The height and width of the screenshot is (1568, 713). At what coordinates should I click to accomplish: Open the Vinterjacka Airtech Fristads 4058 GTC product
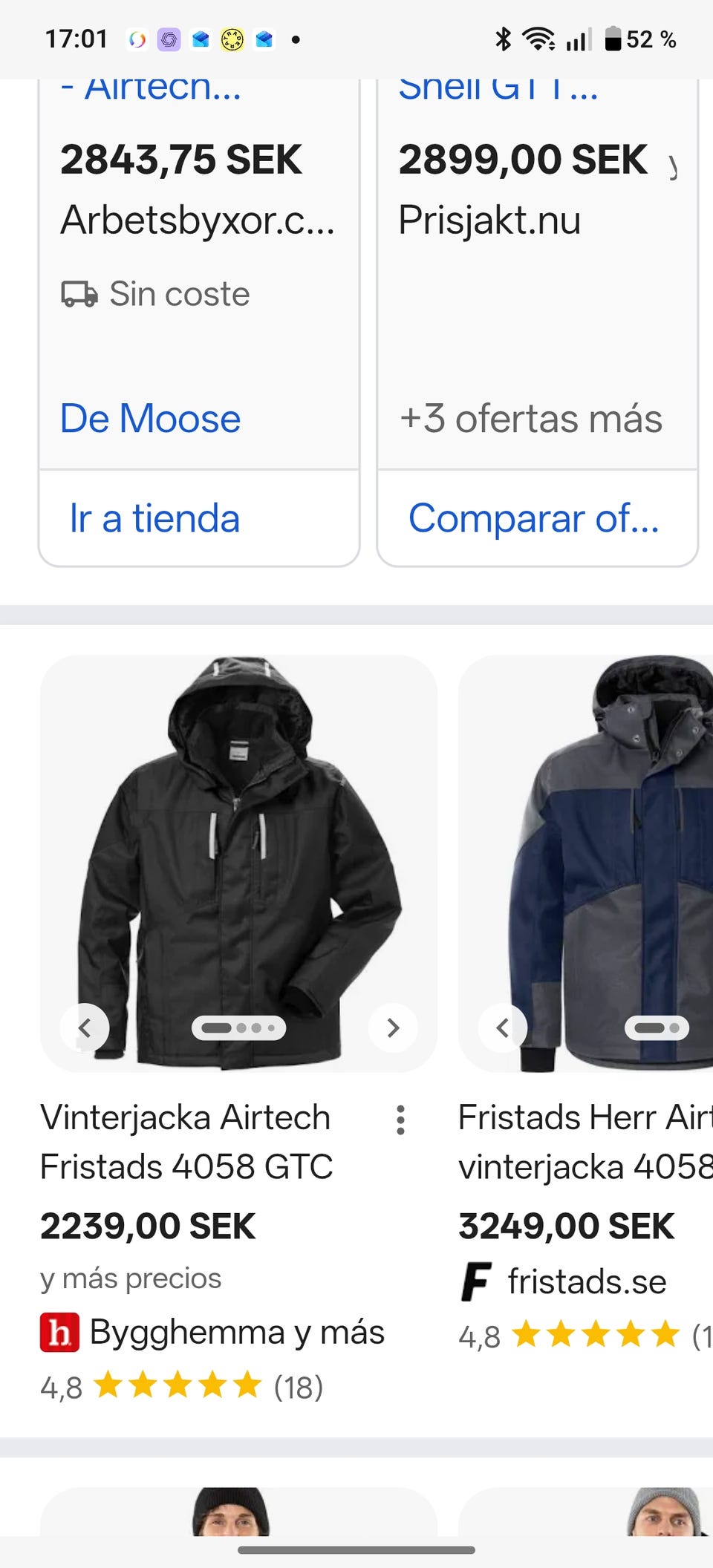point(186,1142)
